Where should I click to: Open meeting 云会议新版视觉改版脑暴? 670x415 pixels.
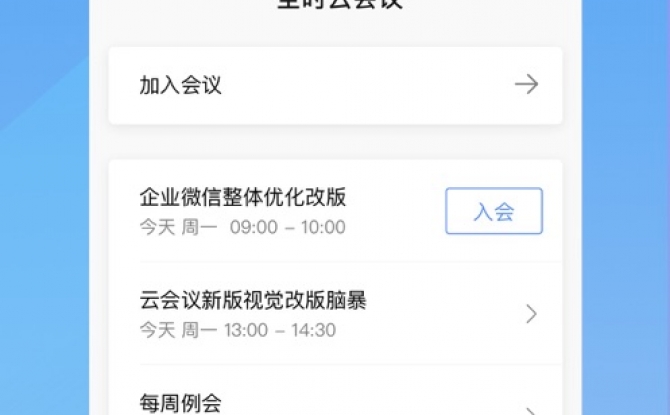(x=334, y=314)
